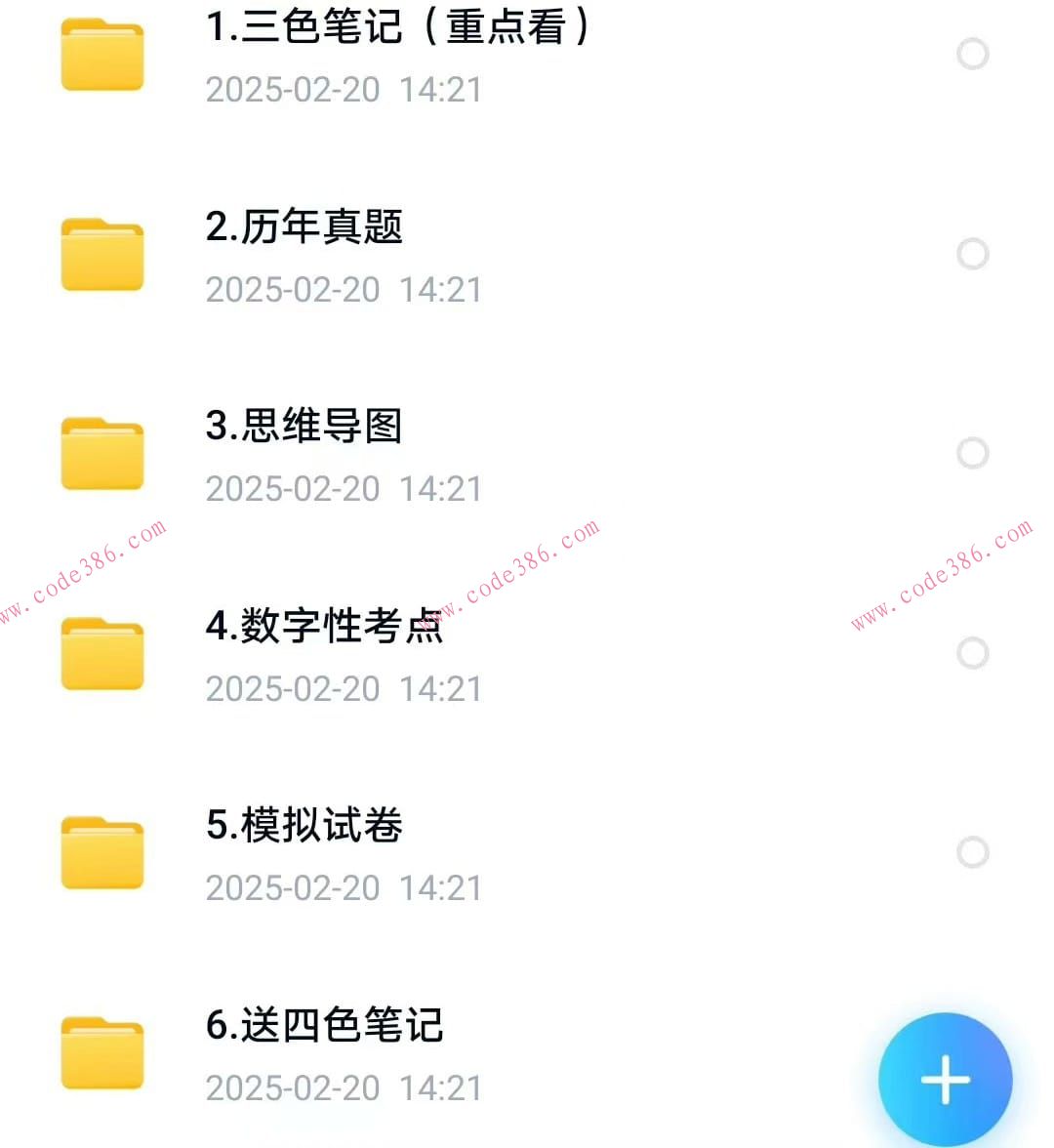Tap the timestamp under 1.三色笔记（重点看）
This screenshot has height=1148, width=1054.
pyautogui.click(x=343, y=89)
